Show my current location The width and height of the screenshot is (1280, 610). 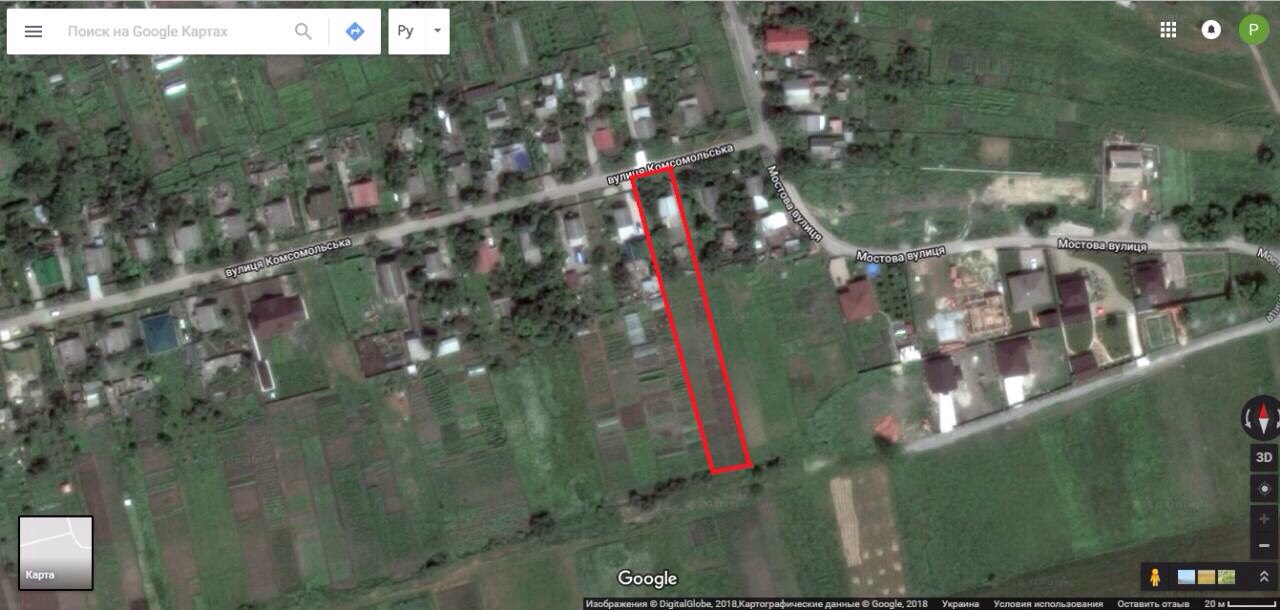pyautogui.click(x=1264, y=488)
